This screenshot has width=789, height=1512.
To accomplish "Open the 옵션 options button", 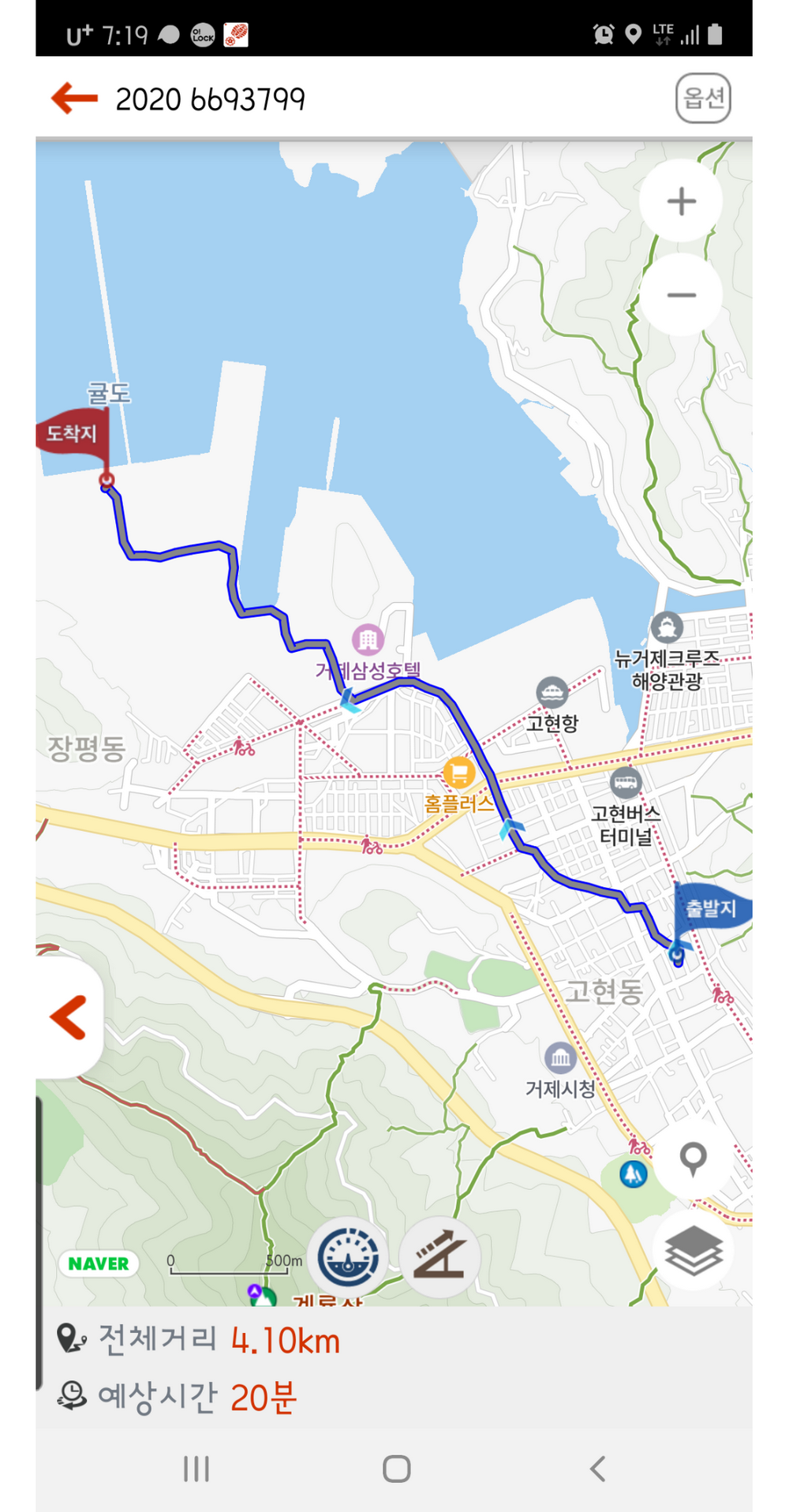I will (702, 99).
